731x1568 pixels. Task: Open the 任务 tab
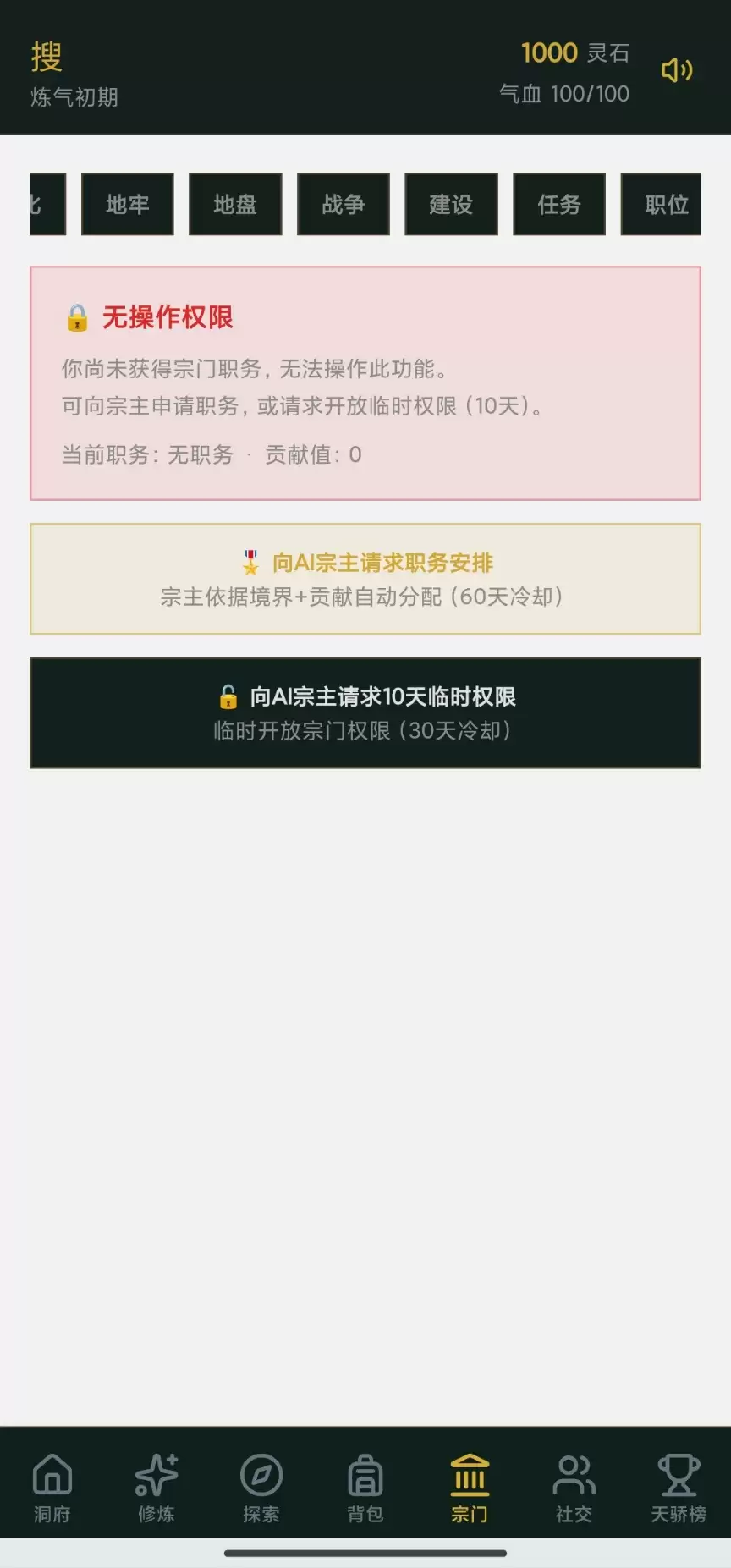pyautogui.click(x=559, y=204)
